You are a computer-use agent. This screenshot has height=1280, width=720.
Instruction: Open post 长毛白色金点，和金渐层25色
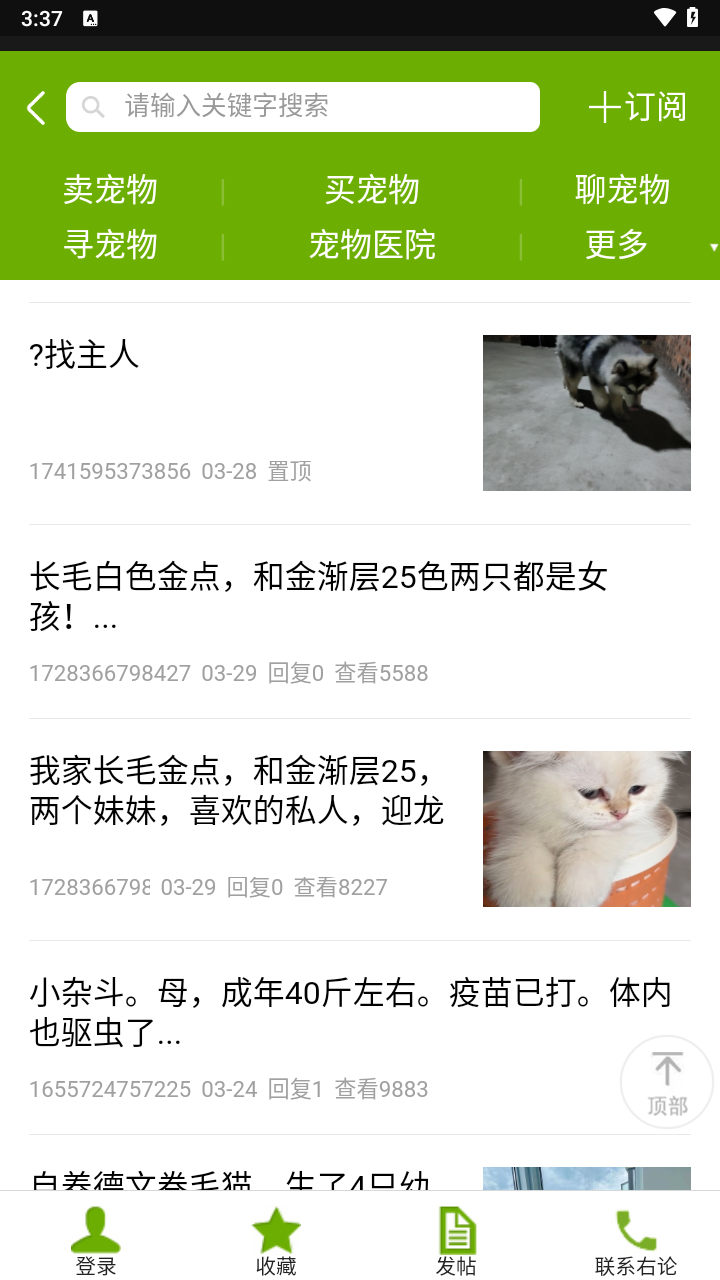point(320,597)
